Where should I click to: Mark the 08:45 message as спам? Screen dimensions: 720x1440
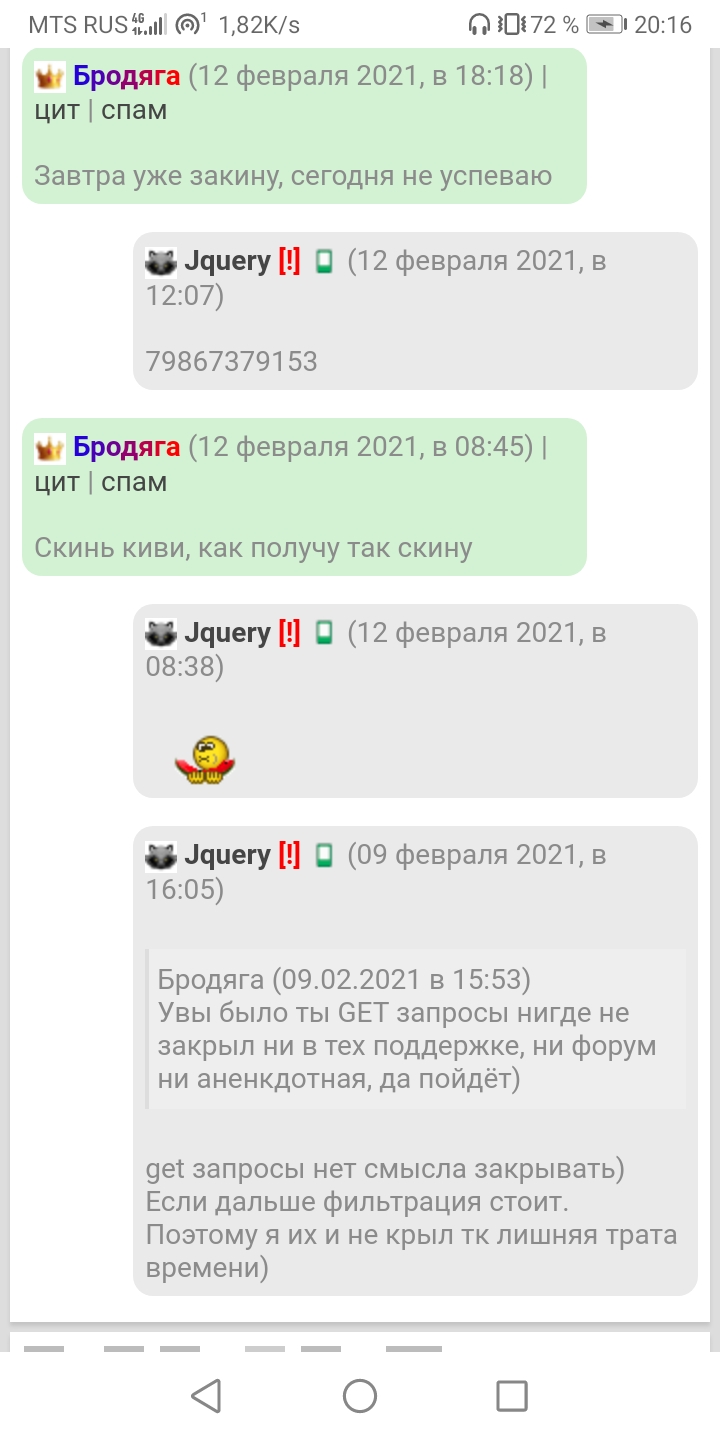(x=134, y=482)
